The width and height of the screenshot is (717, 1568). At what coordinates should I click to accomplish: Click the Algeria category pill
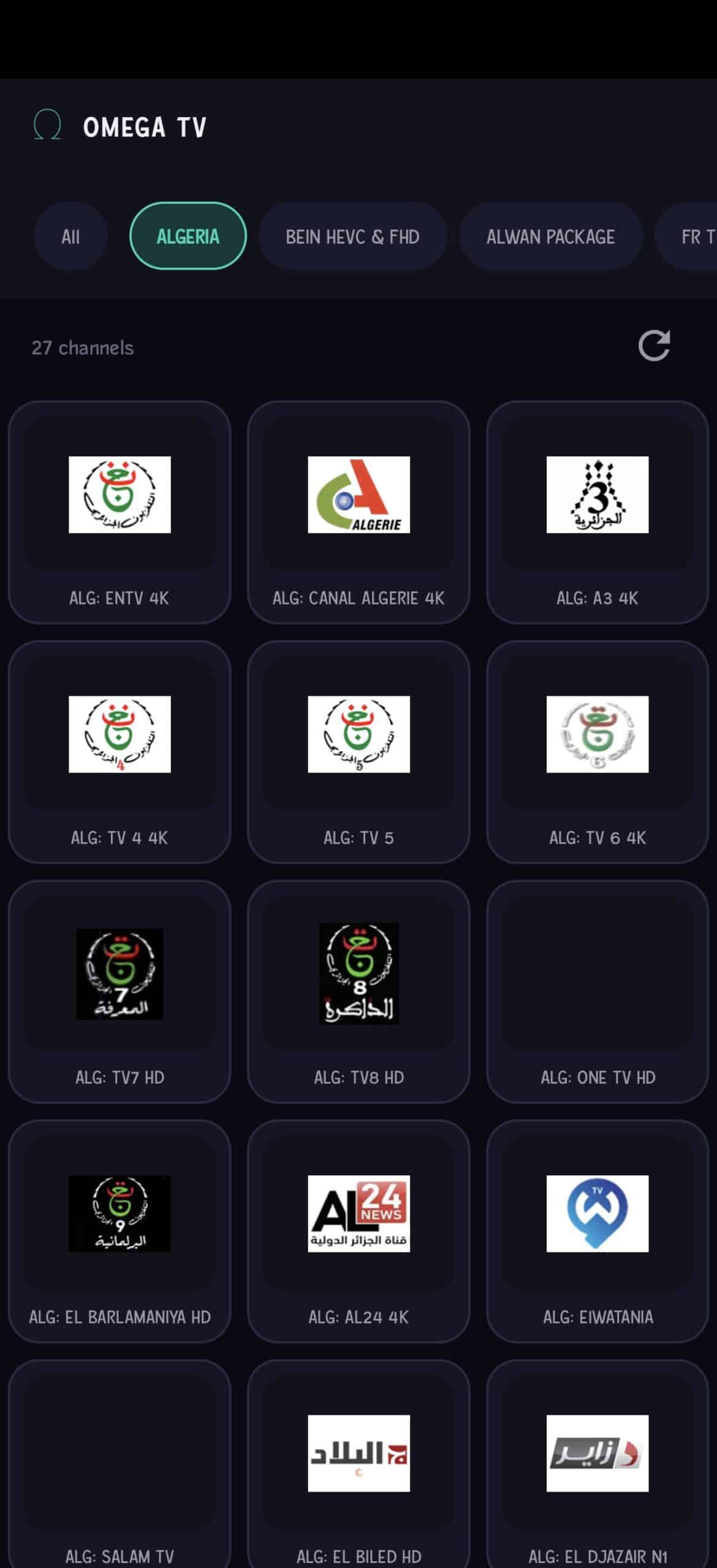point(188,237)
